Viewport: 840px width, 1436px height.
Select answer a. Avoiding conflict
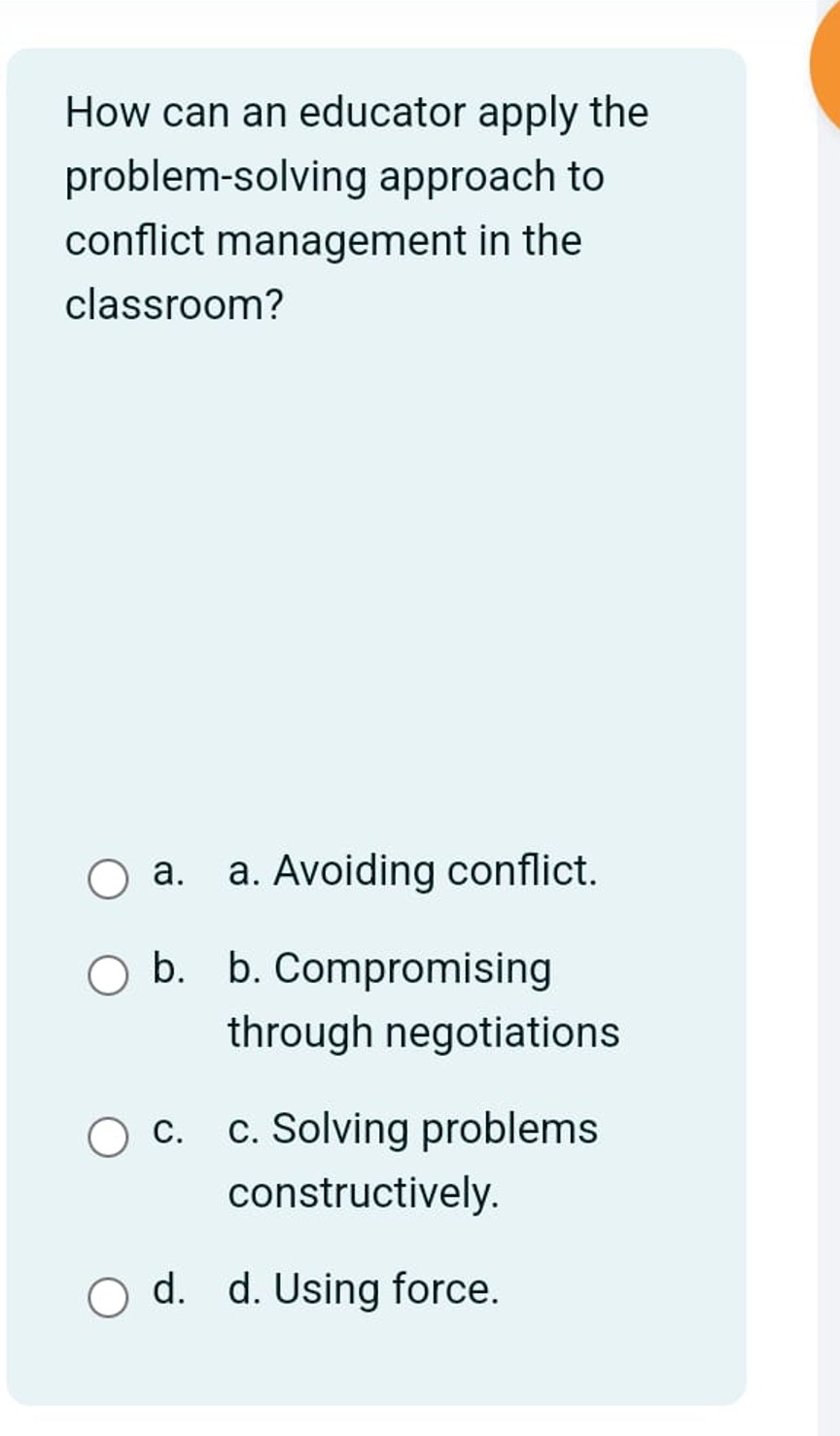click(x=108, y=879)
